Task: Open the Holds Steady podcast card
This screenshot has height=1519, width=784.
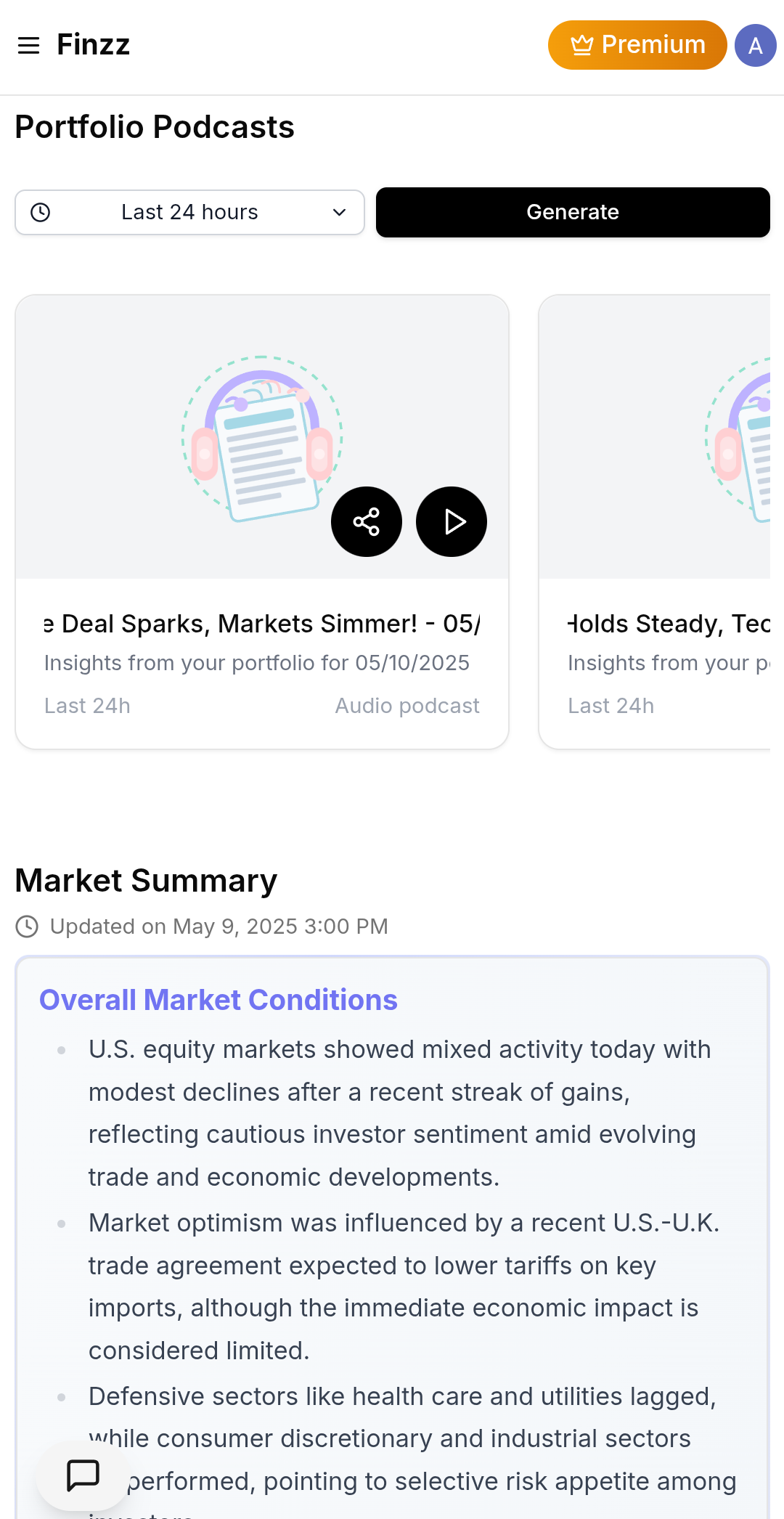Action: tap(661, 624)
